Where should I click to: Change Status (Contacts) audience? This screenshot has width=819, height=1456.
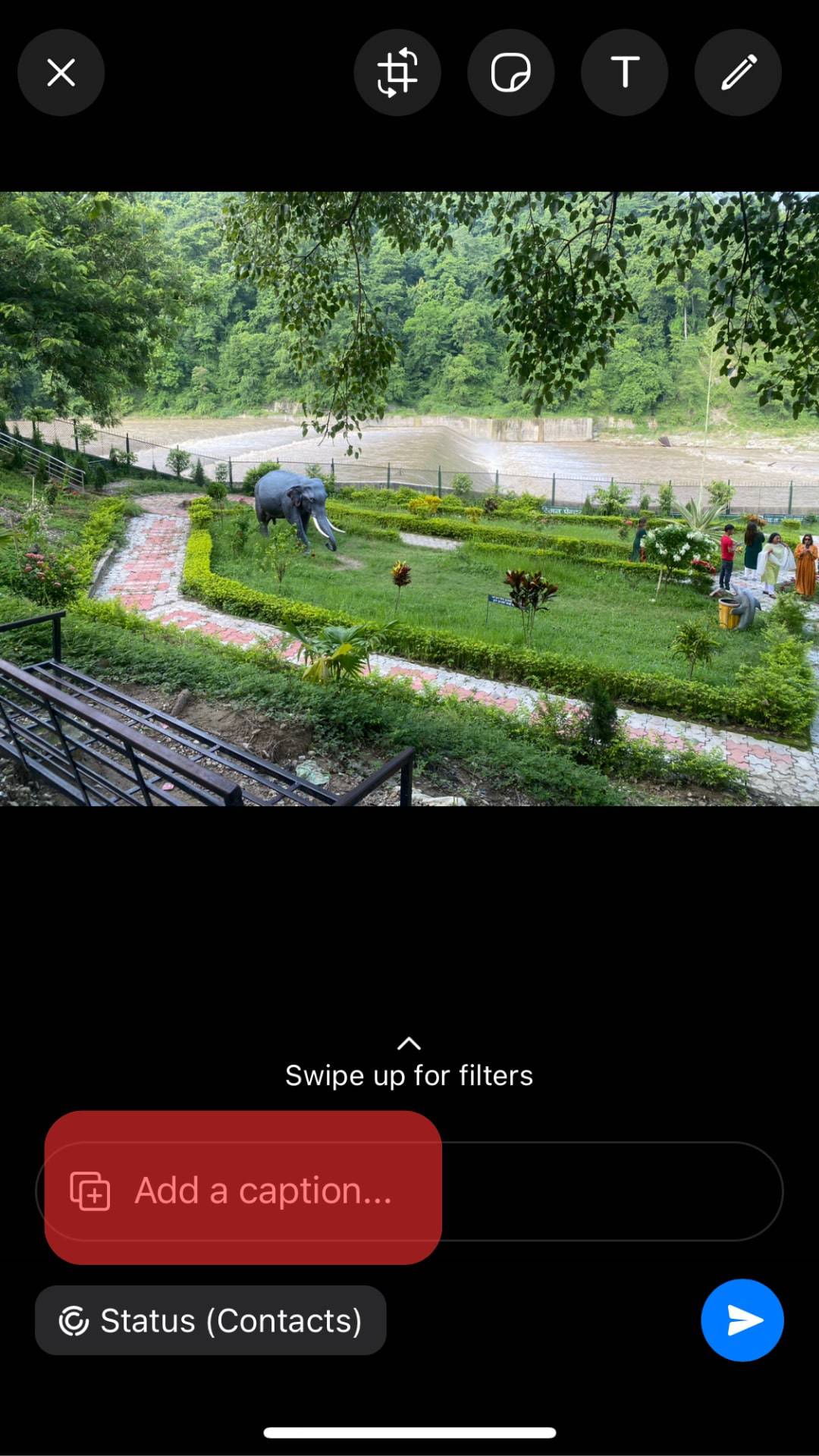pyautogui.click(x=210, y=1320)
